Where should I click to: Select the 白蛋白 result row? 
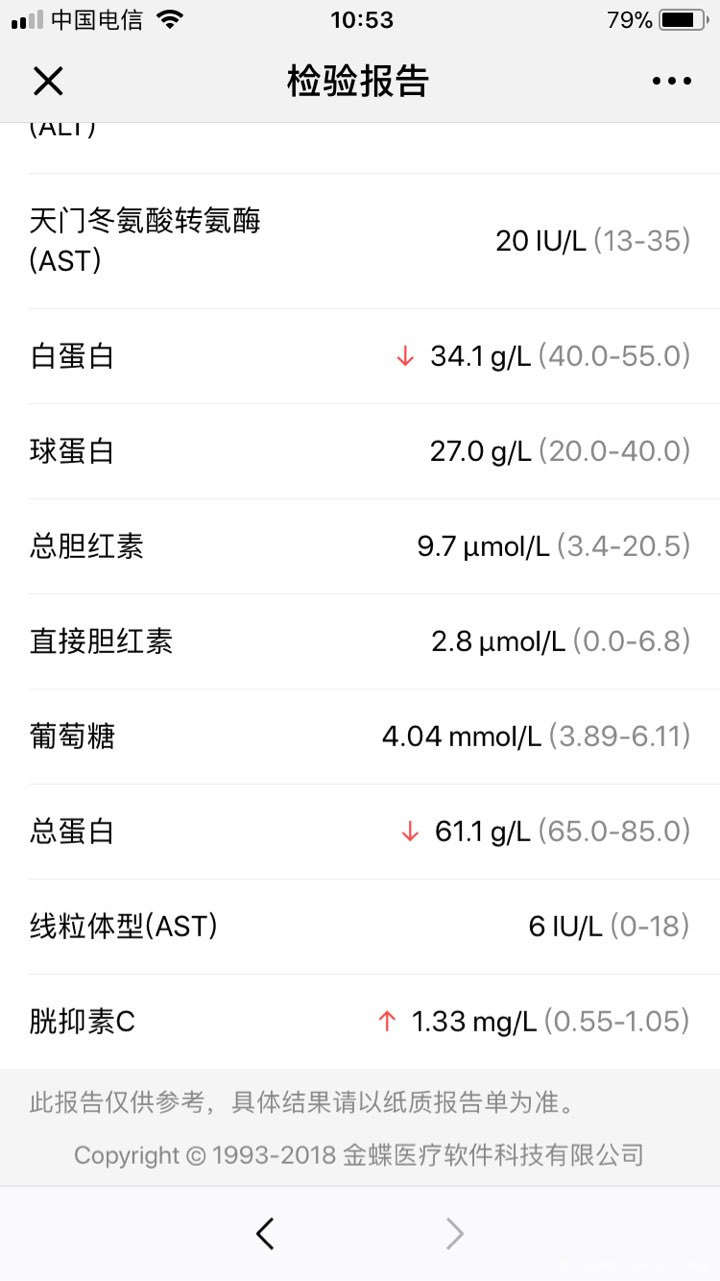coord(360,355)
